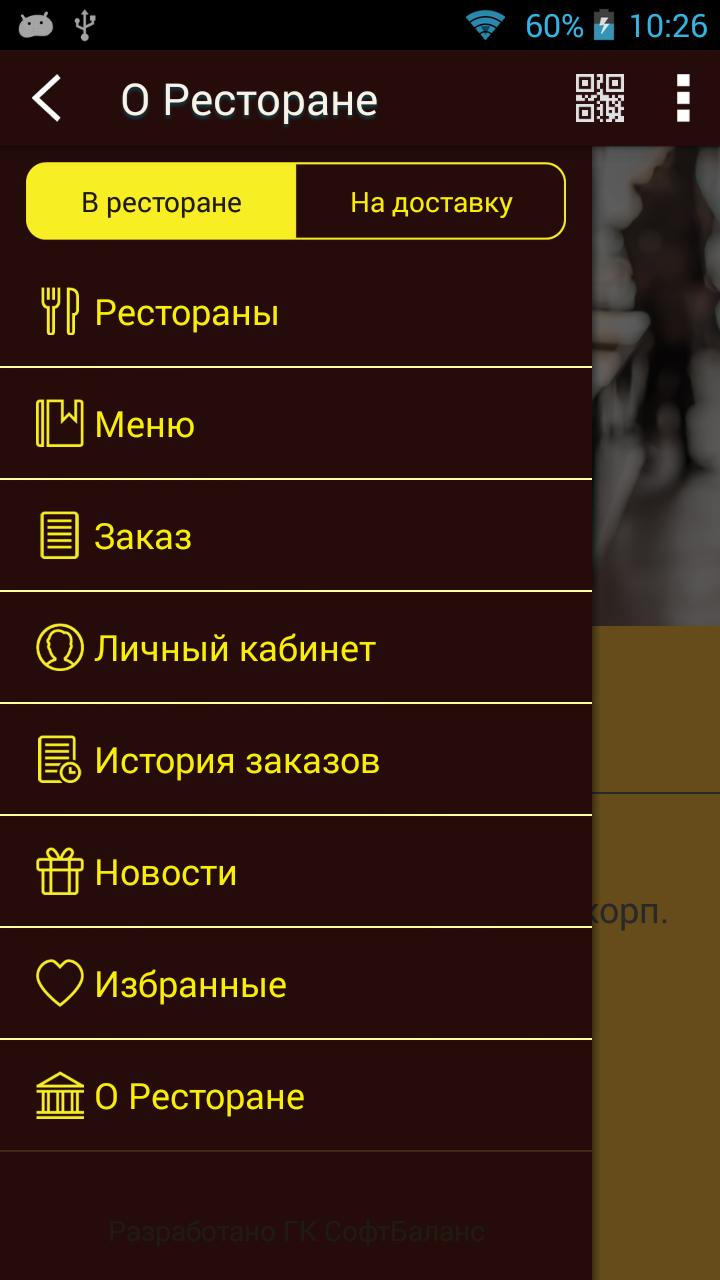The width and height of the screenshot is (720, 1280).
Task: Select the О Ресторане building icon
Action: pos(60,1095)
